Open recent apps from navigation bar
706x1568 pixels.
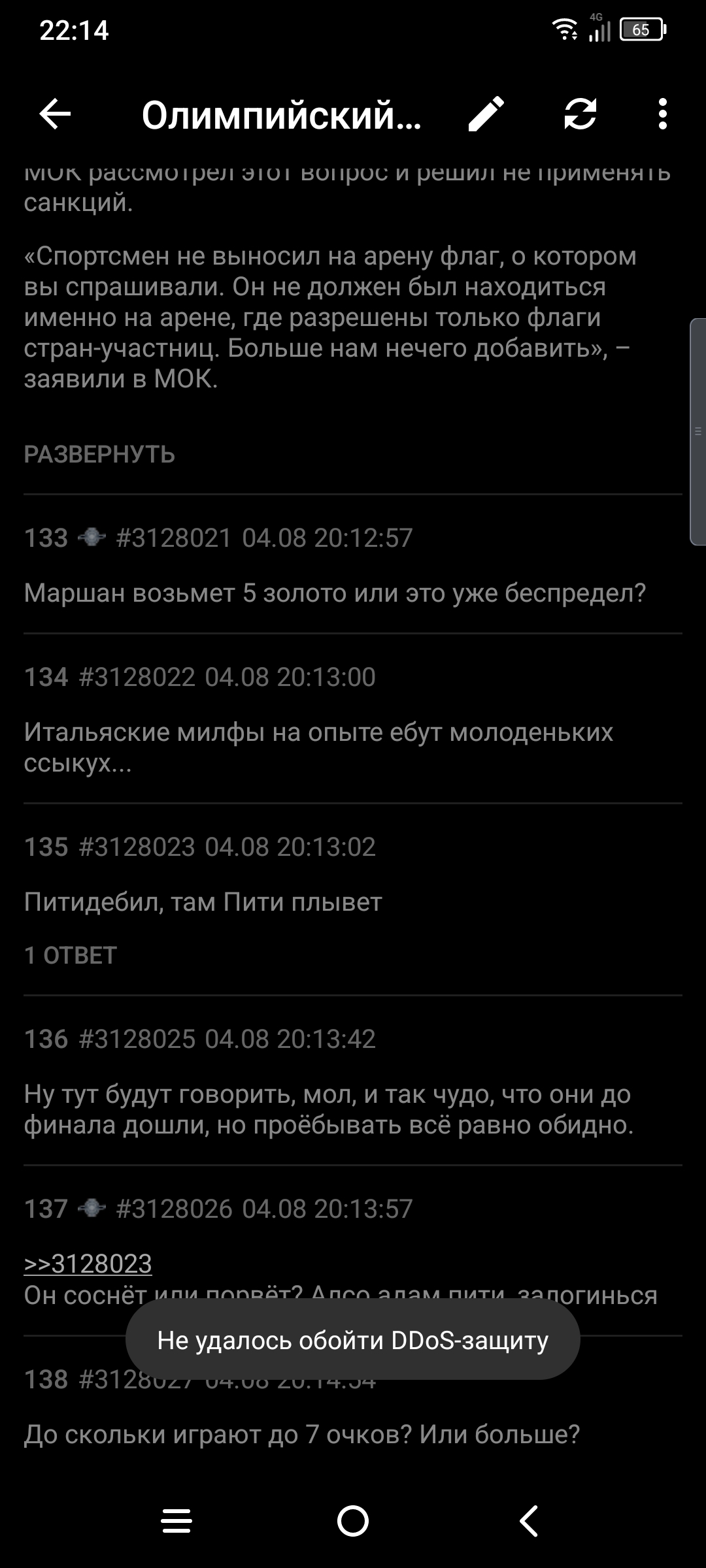176,1521
